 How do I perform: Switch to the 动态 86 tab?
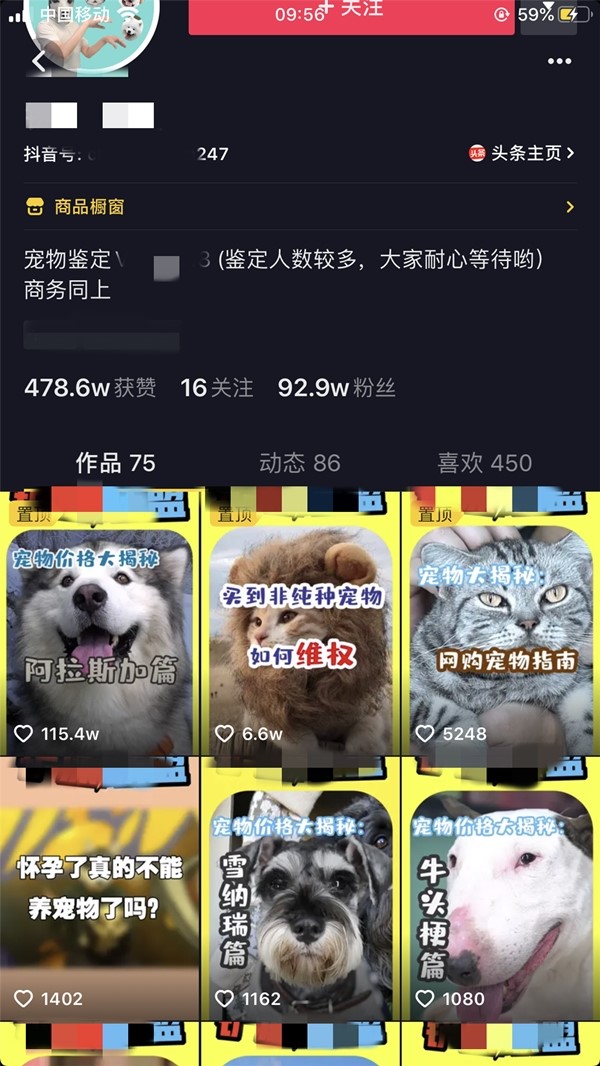(x=299, y=463)
